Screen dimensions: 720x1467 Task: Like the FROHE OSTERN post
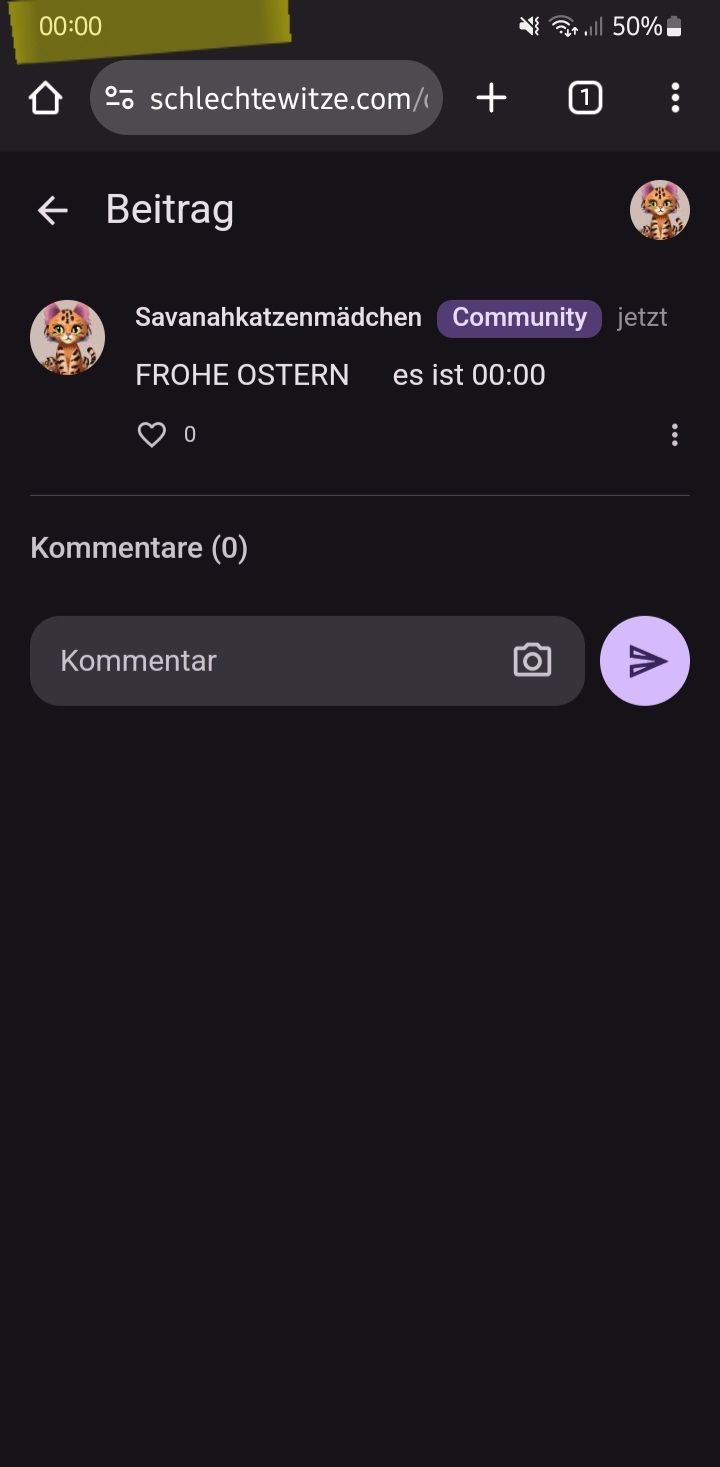click(152, 435)
